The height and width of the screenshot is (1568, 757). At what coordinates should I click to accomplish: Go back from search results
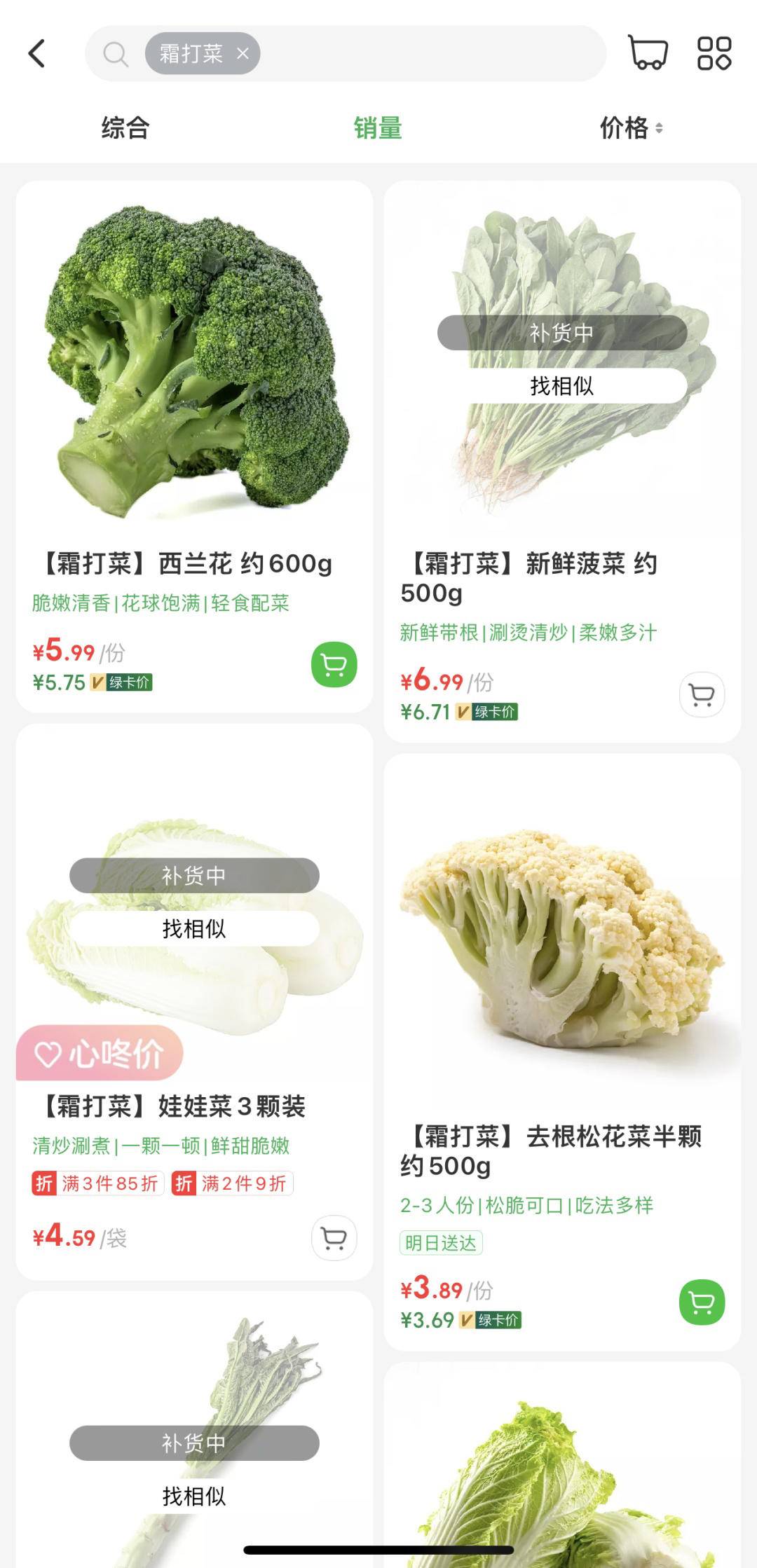click(x=37, y=53)
